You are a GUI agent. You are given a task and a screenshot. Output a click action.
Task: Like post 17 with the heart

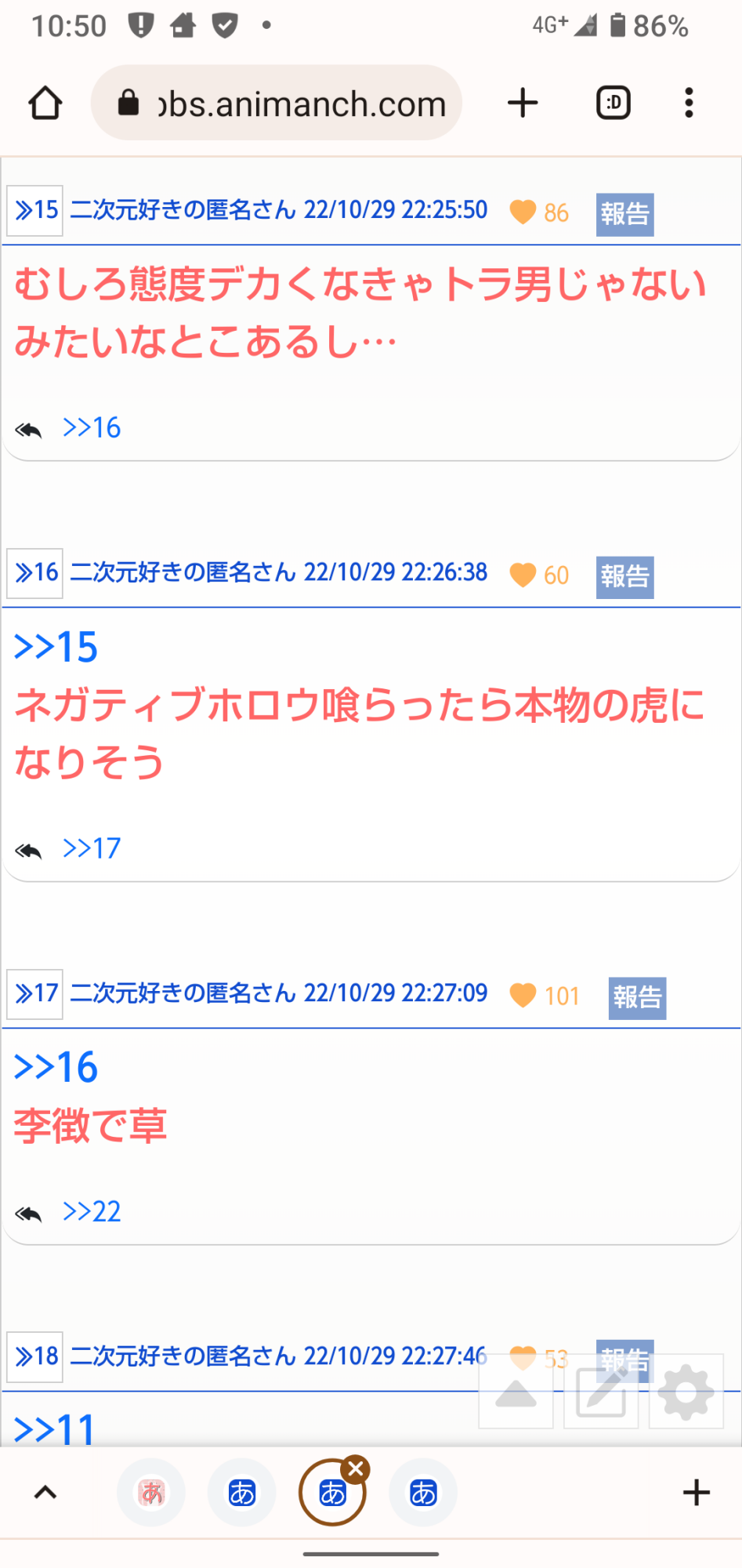(523, 995)
